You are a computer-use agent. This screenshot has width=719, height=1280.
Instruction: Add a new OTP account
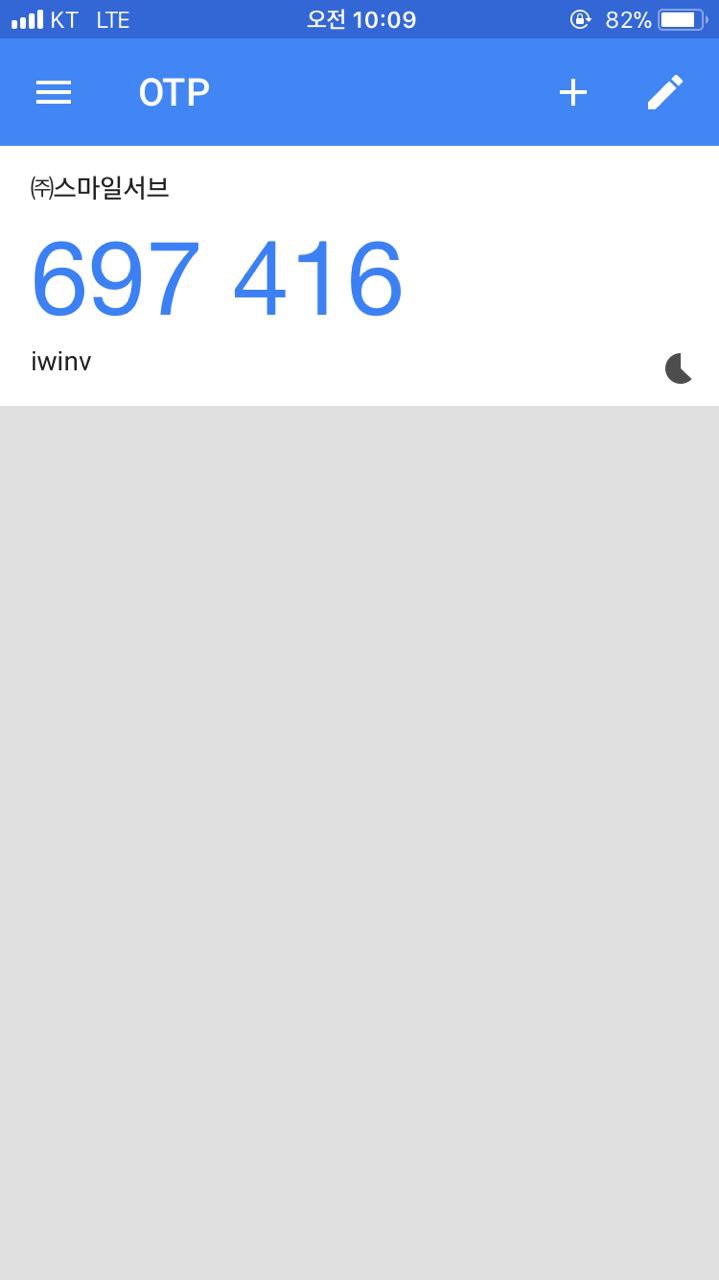pyautogui.click(x=573, y=93)
